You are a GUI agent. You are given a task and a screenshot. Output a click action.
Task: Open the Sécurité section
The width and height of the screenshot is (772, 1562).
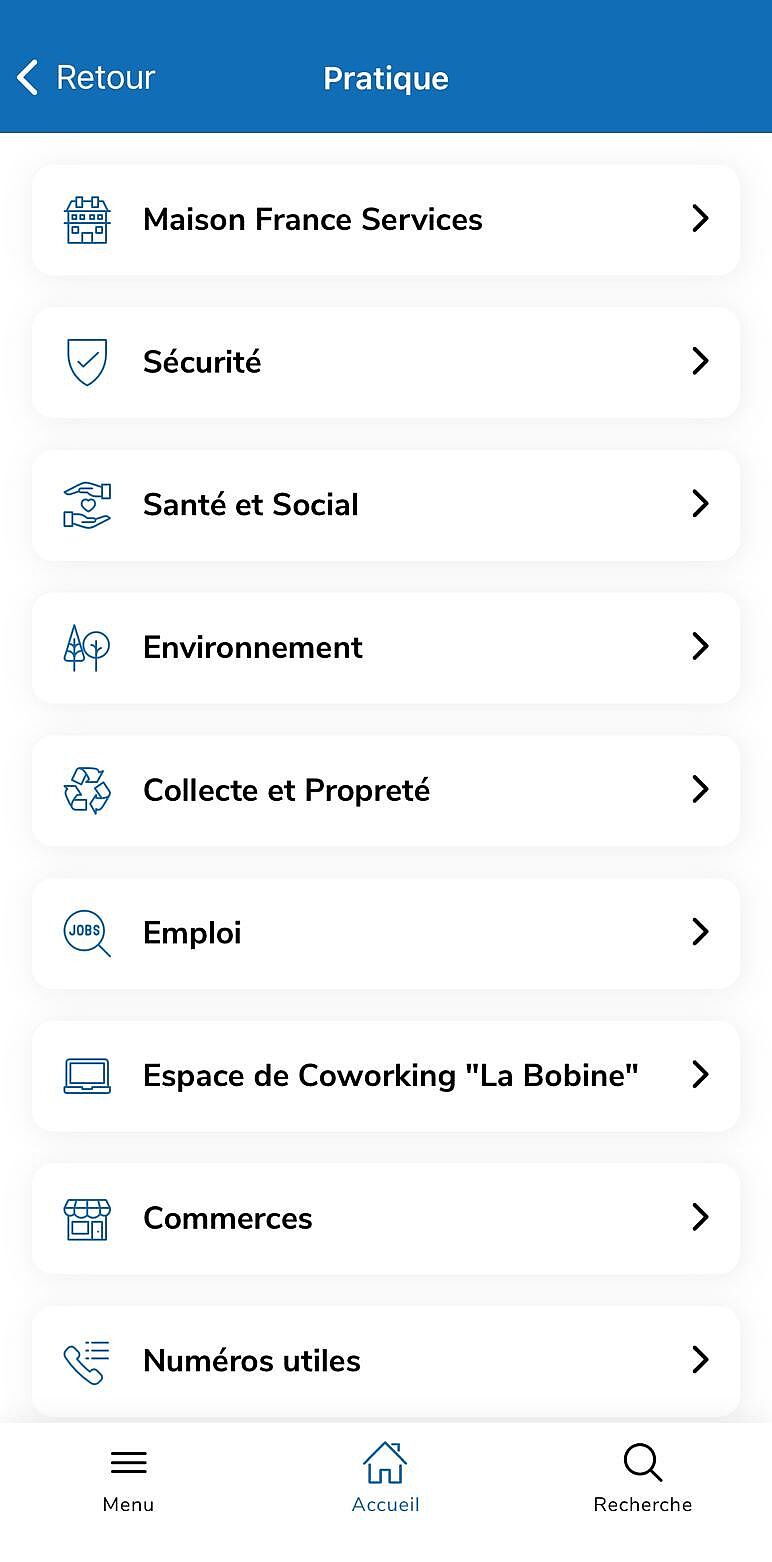coord(386,362)
